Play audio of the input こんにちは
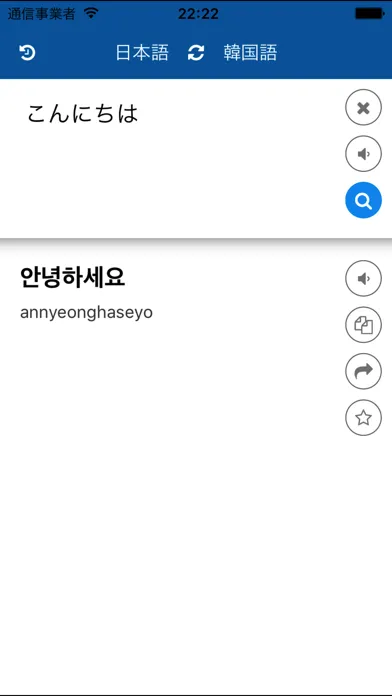Viewport: 392px width, 696px height. 363,154
